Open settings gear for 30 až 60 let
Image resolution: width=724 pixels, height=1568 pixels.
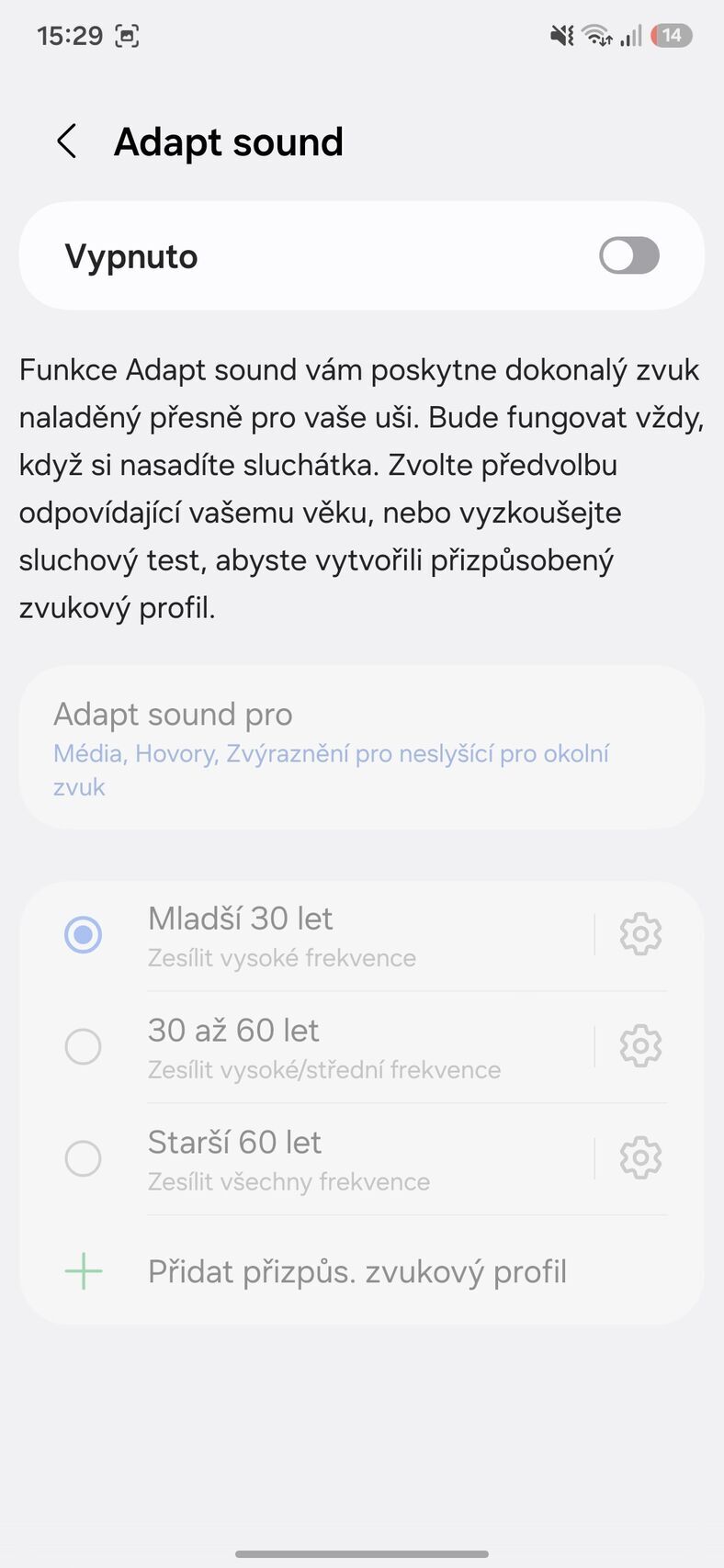[x=640, y=1046]
